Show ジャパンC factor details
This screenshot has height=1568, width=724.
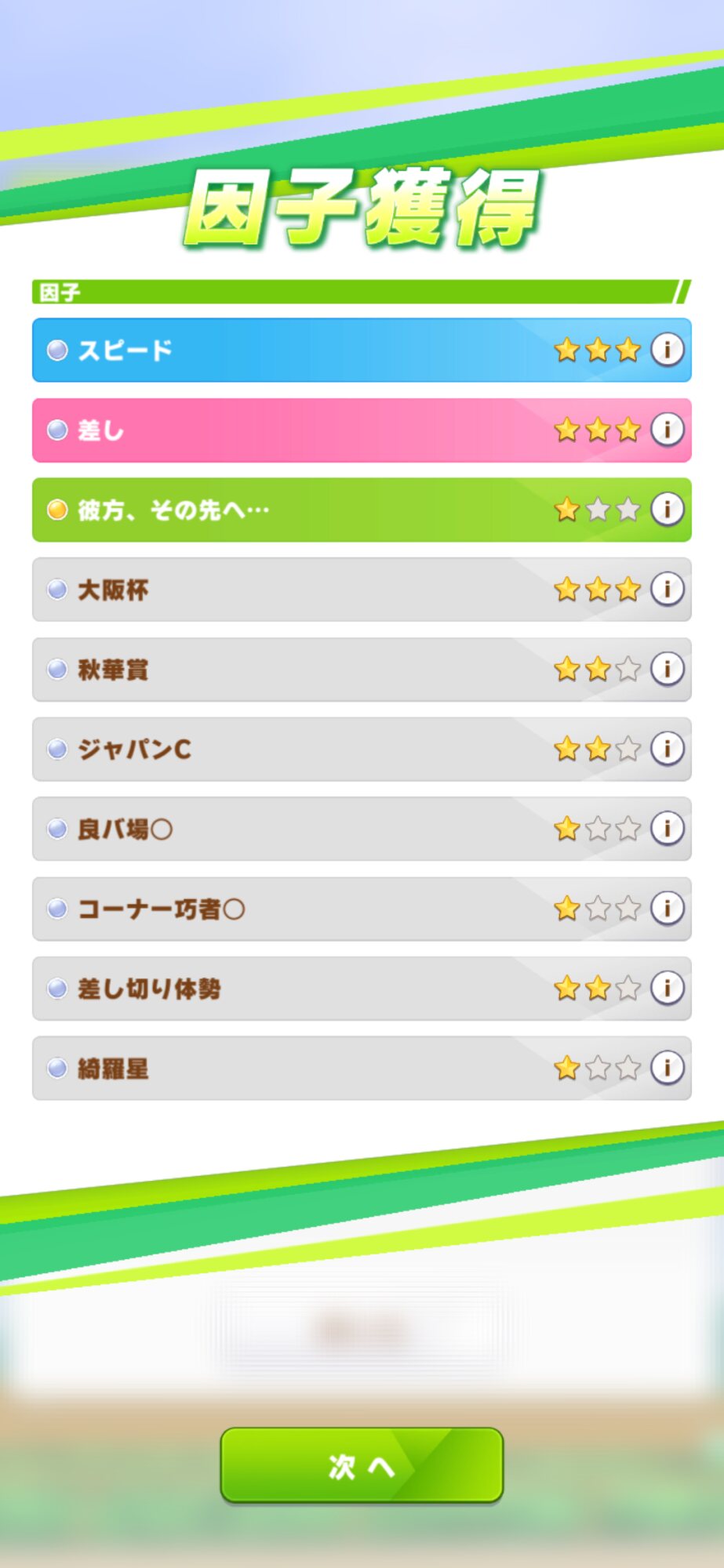[x=667, y=749]
